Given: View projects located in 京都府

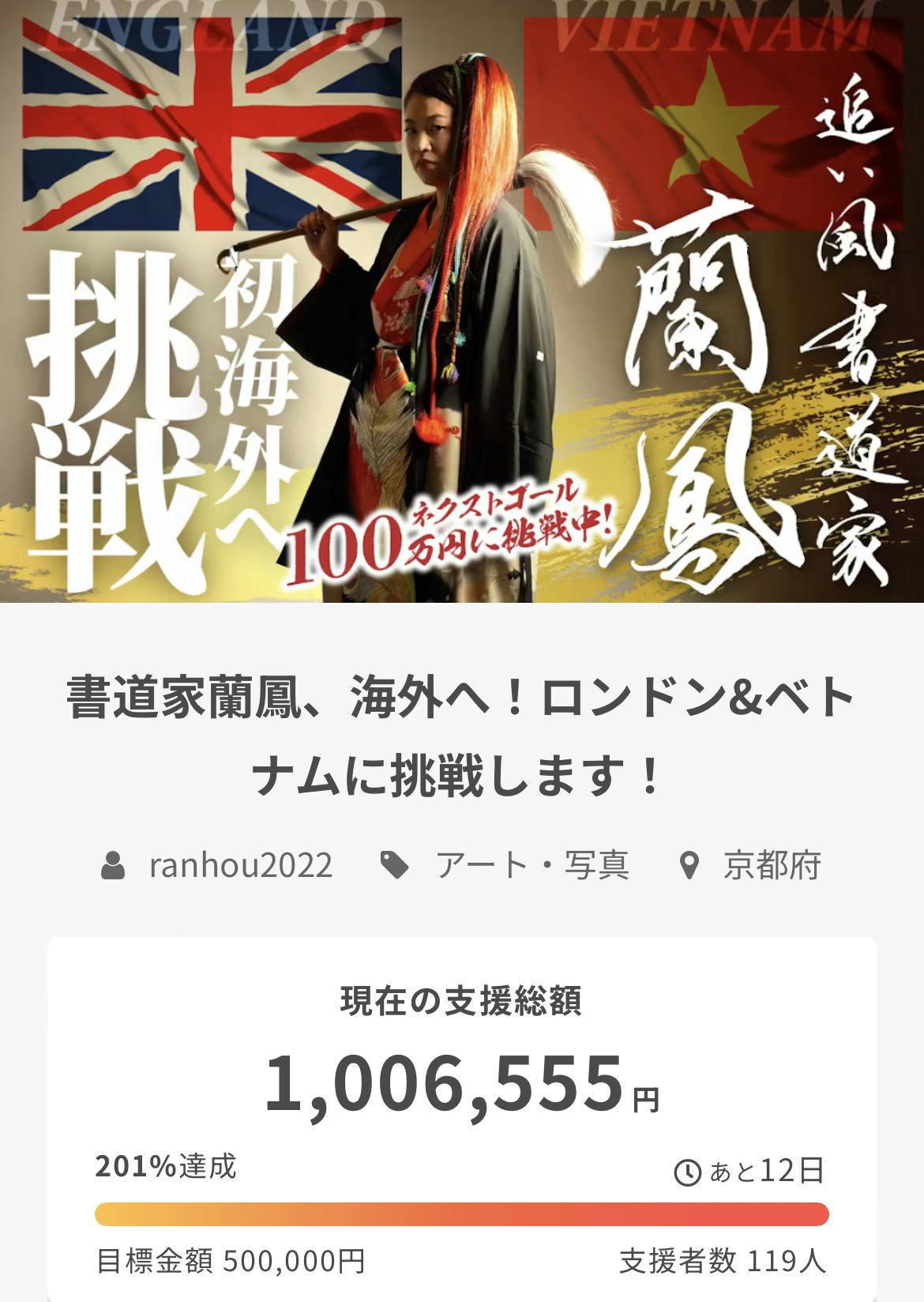Looking at the screenshot, I should pos(771,865).
